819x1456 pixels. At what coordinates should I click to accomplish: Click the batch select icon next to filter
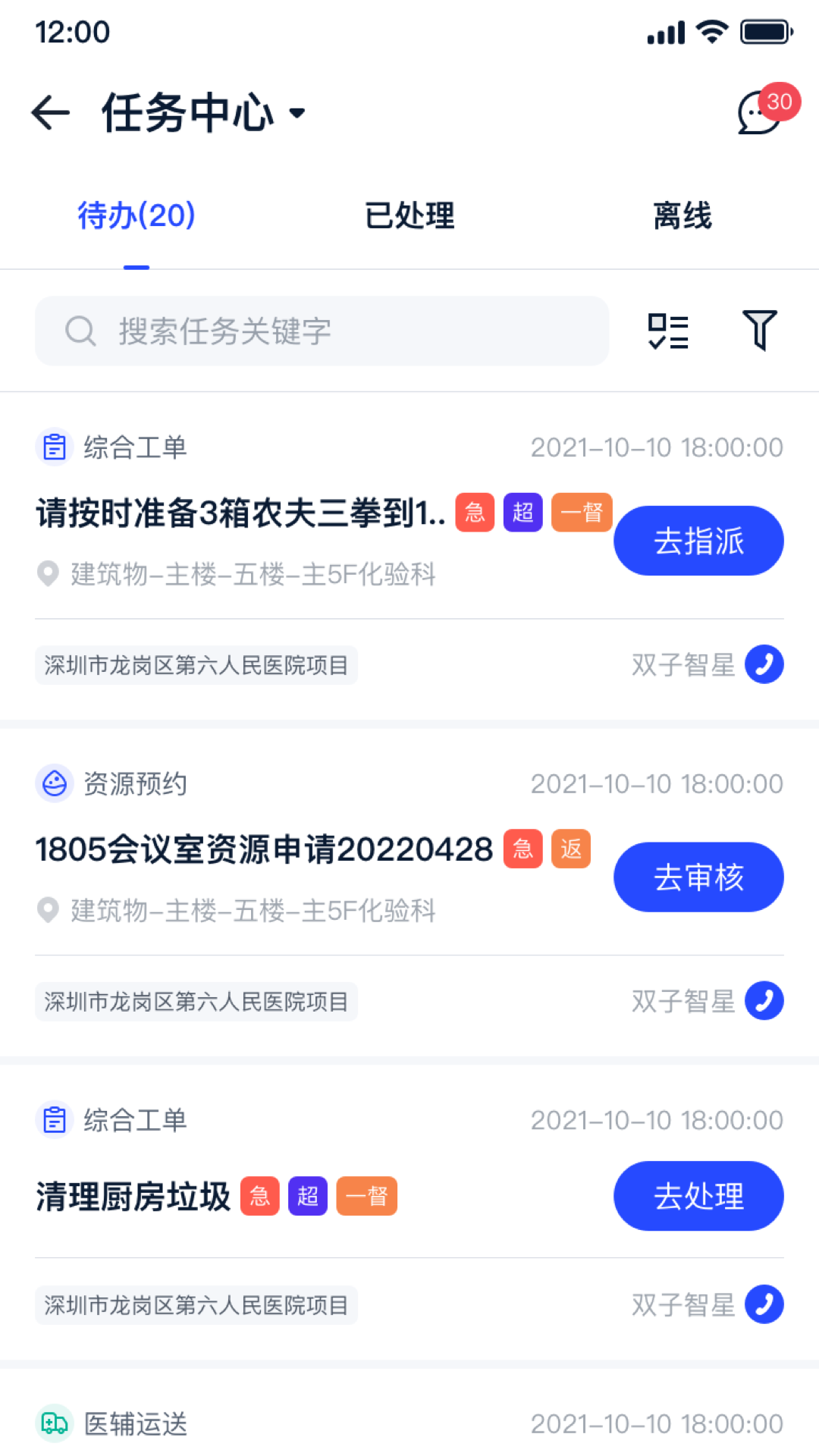667,331
